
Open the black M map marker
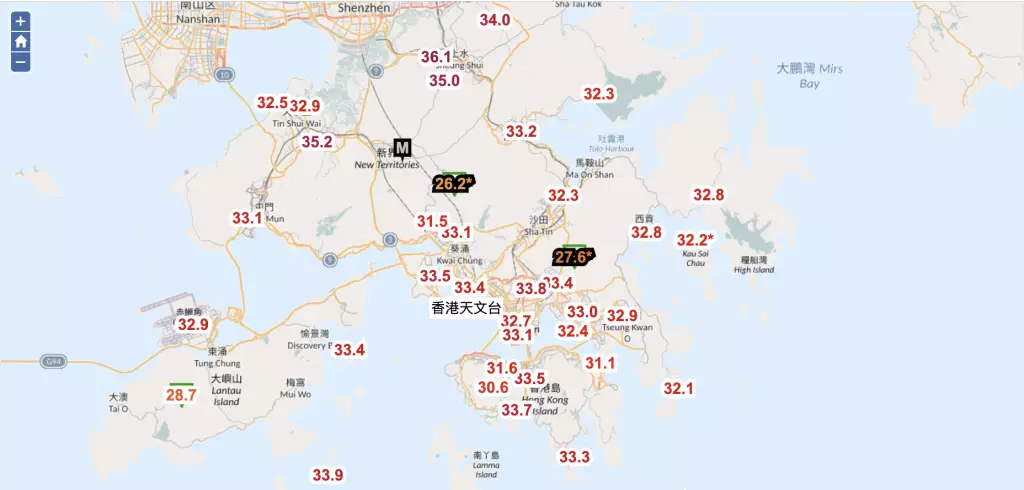pos(402,150)
